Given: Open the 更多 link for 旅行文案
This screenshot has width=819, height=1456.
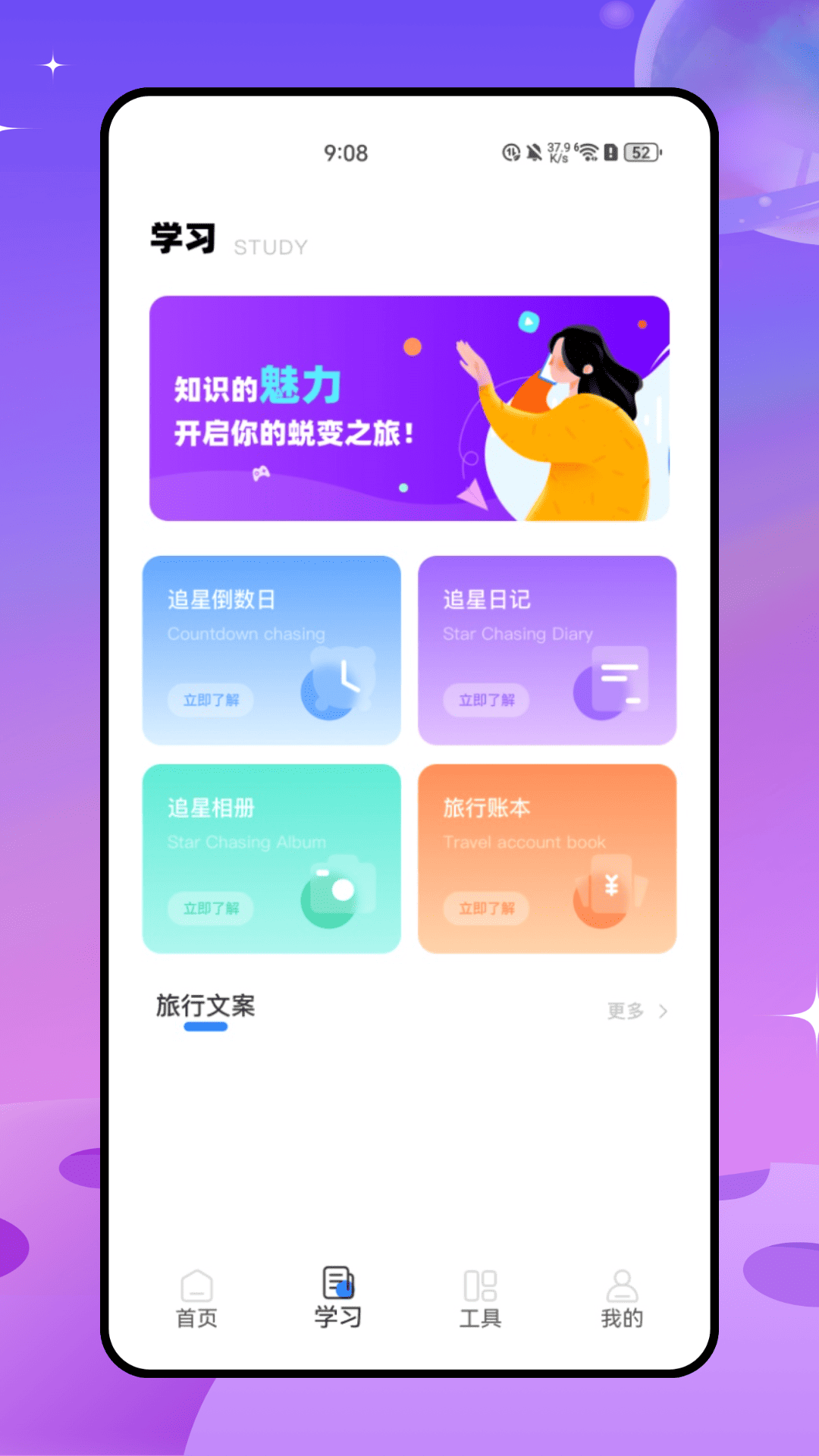Looking at the screenshot, I should [626, 1010].
